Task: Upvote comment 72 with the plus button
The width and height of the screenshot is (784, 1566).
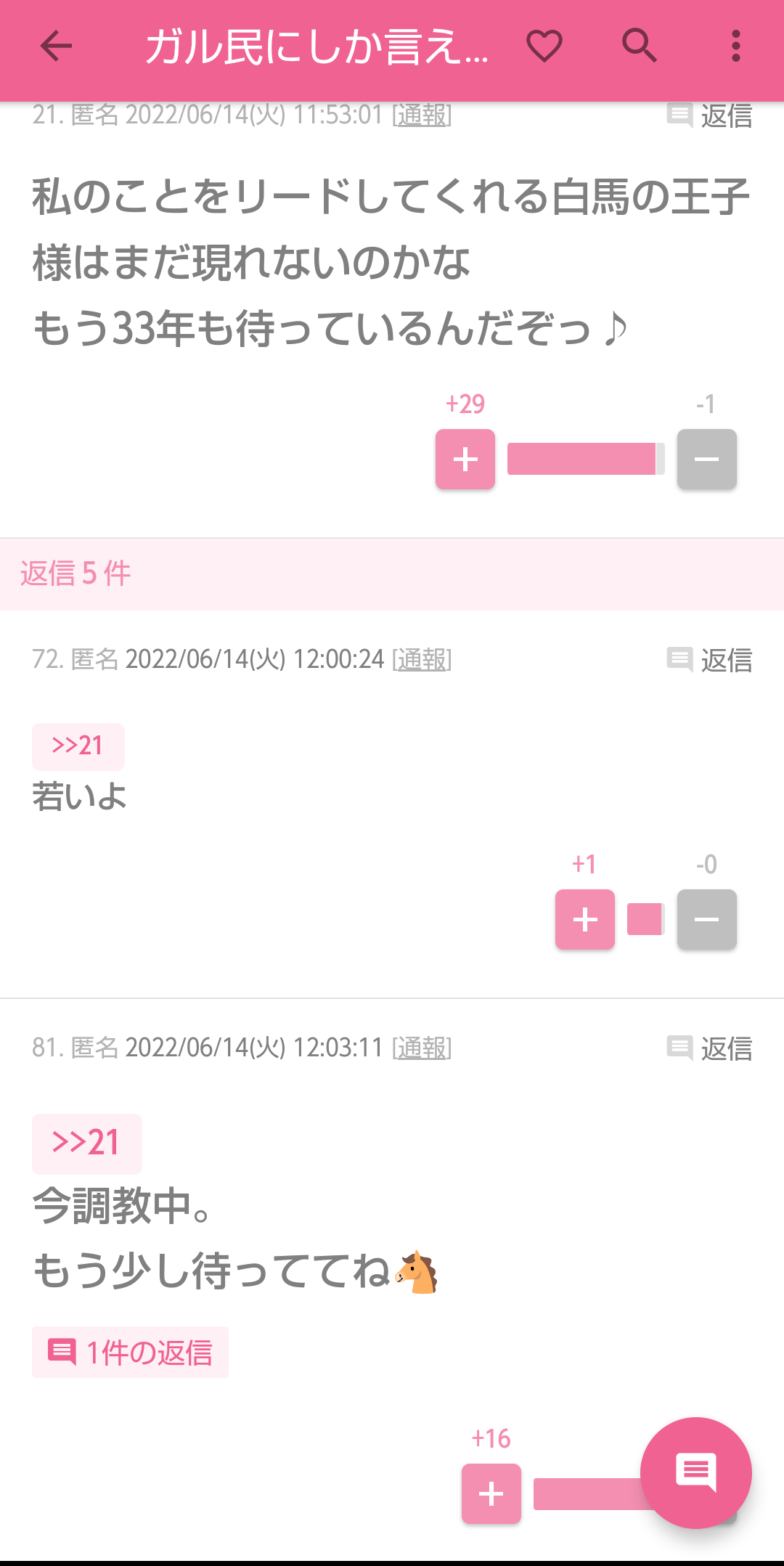Action: pyautogui.click(x=585, y=919)
